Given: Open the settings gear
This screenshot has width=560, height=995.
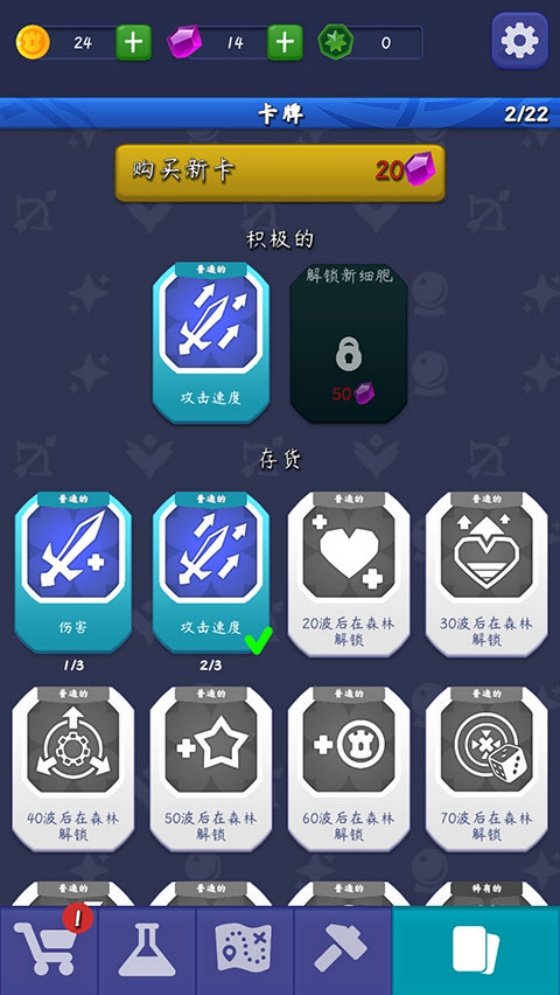Looking at the screenshot, I should pyautogui.click(x=519, y=41).
